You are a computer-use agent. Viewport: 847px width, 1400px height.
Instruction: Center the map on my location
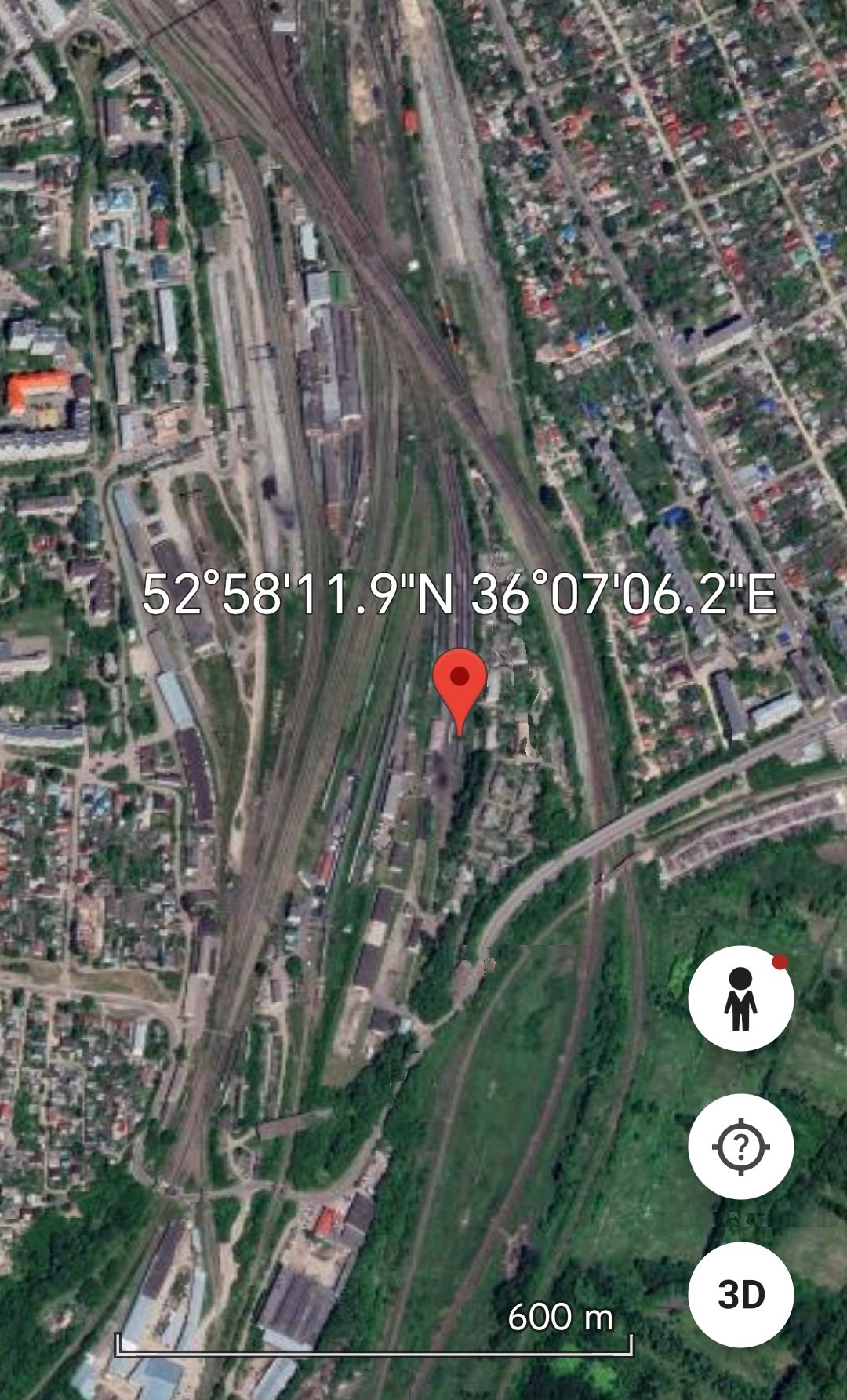coord(741,1147)
